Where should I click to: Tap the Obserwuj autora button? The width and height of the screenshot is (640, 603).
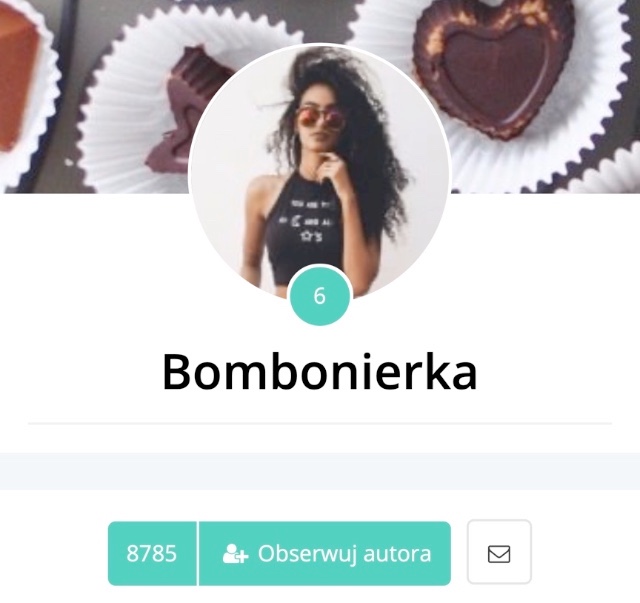coord(326,553)
